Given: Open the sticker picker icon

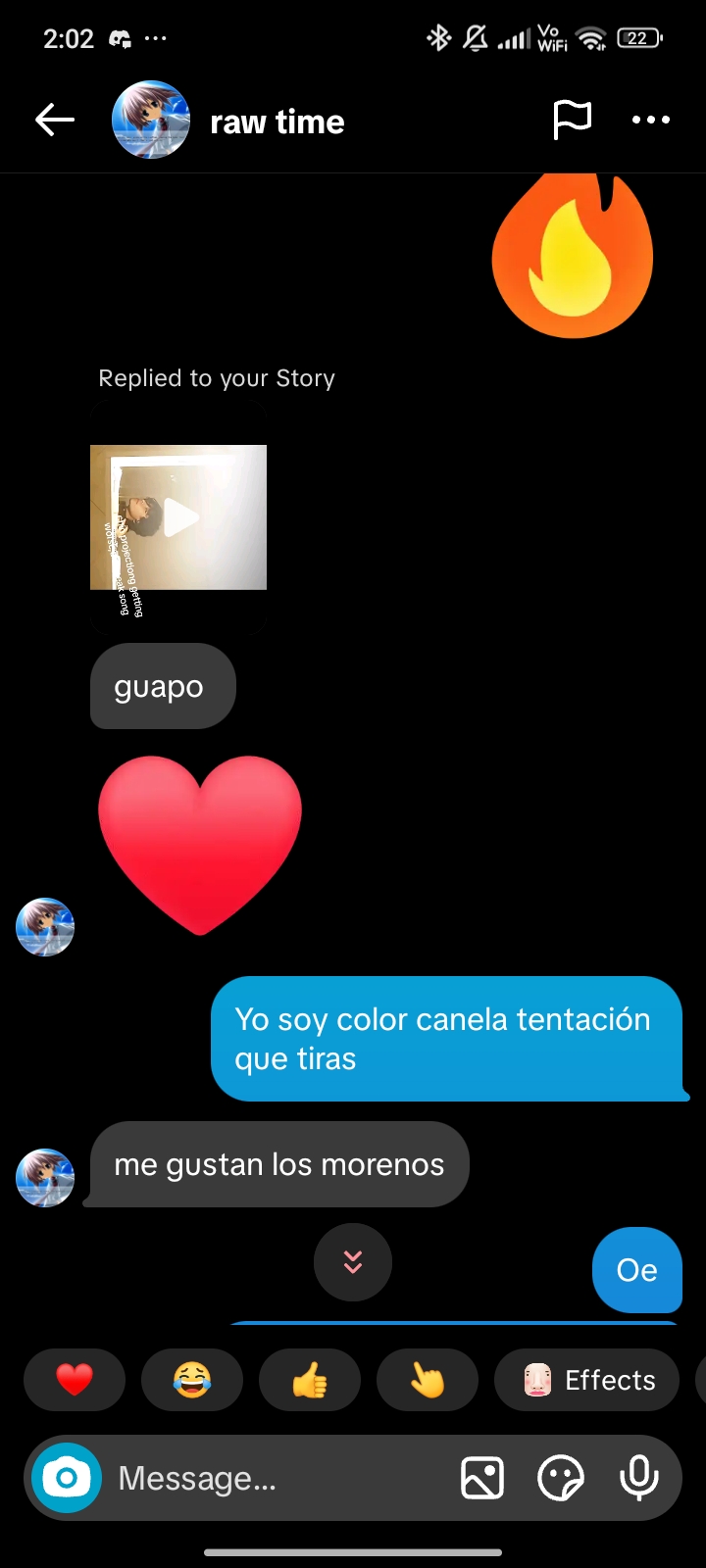Looking at the screenshot, I should click(561, 1478).
